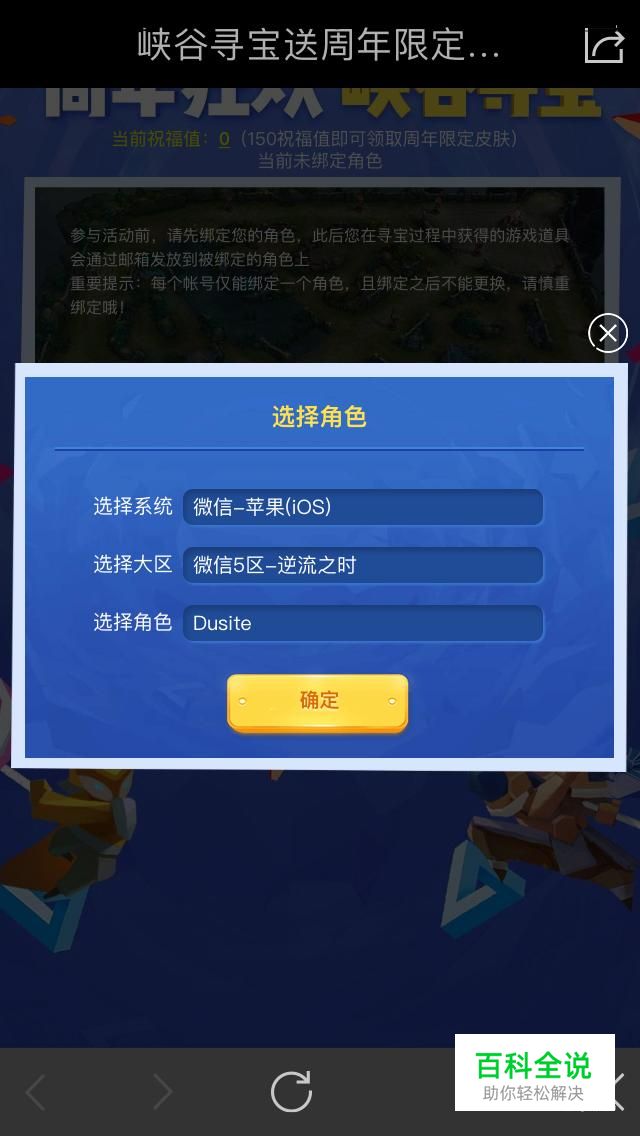
Task: Go forward to the next page
Action: pos(162,1092)
